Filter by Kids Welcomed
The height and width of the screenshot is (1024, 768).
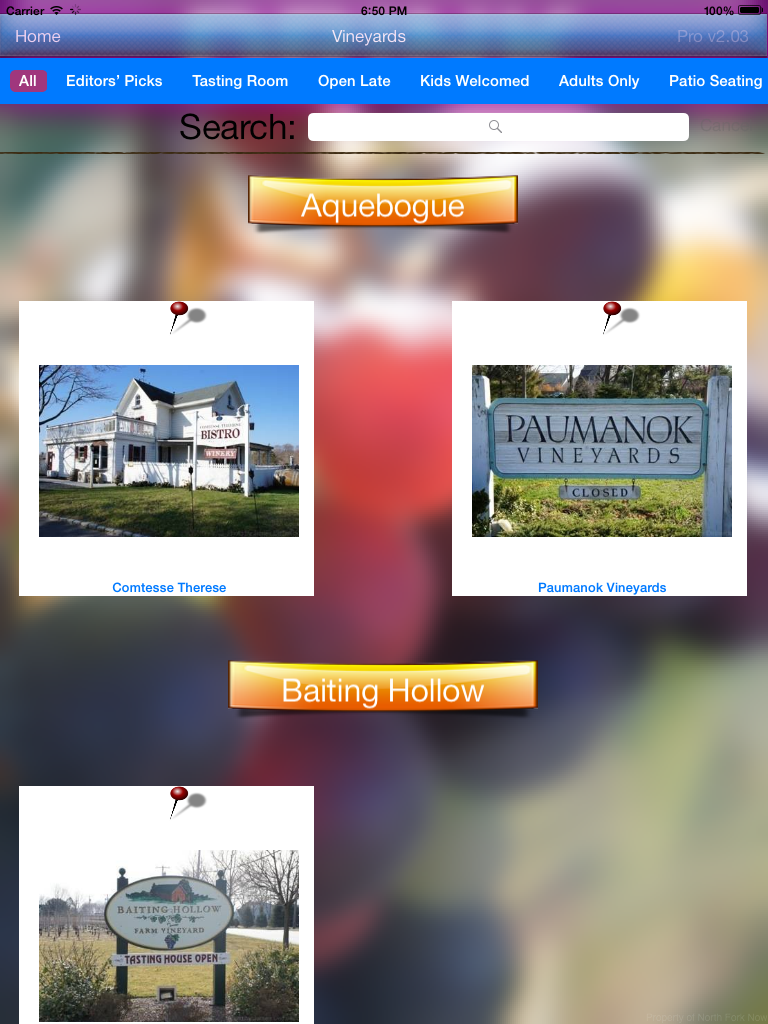(x=474, y=81)
